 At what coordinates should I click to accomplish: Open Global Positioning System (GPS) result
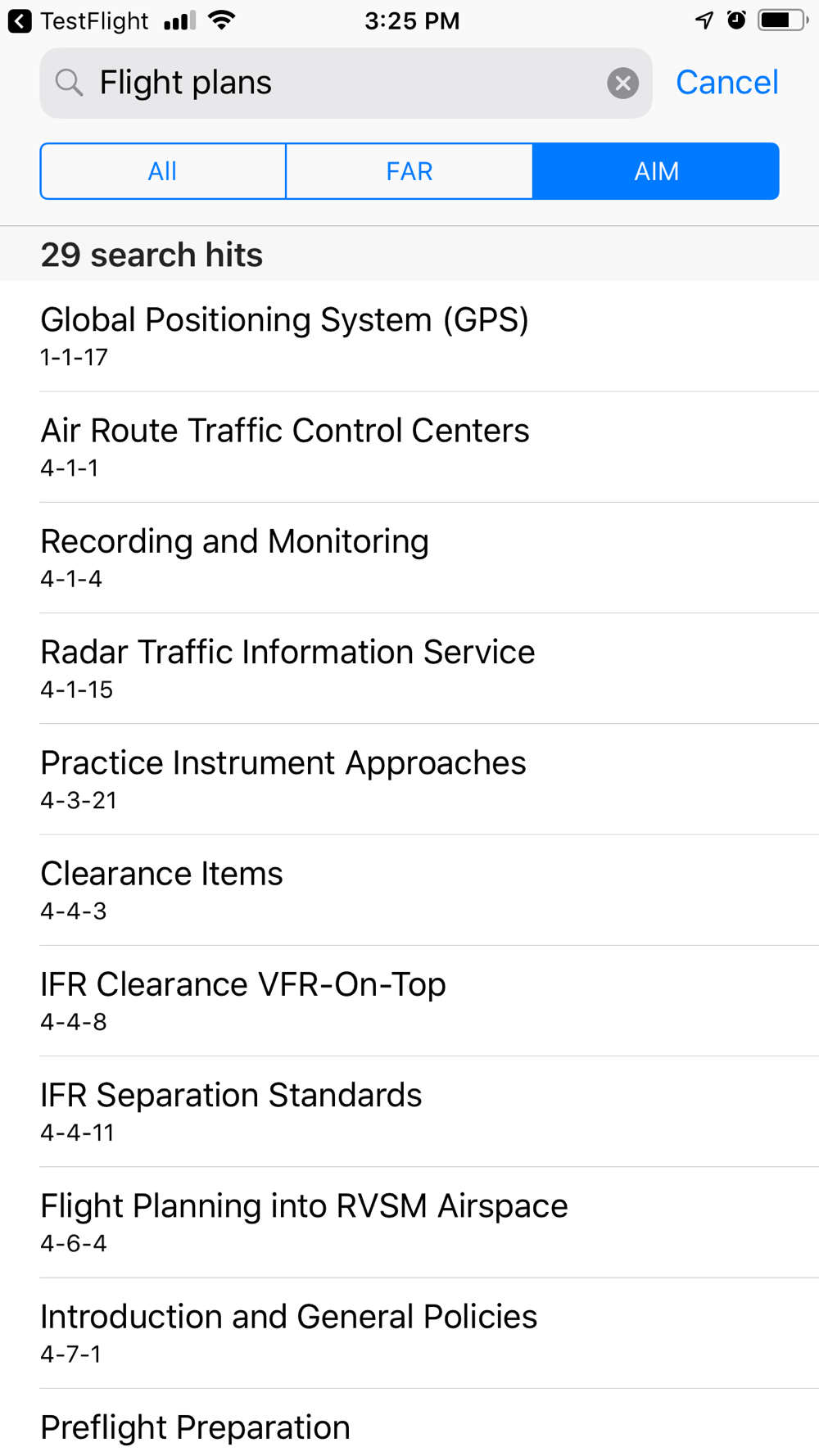point(409,336)
